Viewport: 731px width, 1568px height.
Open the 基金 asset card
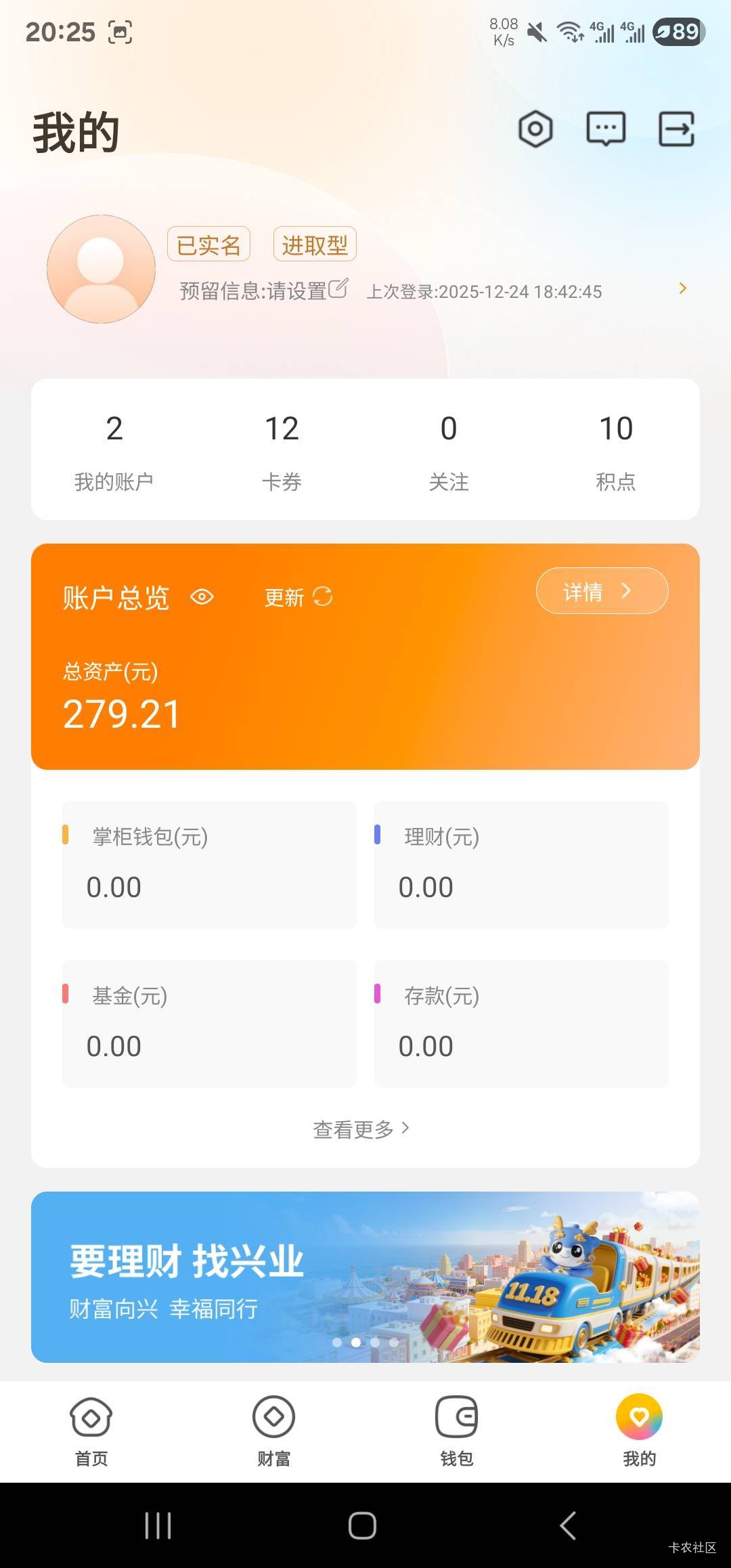[x=209, y=1024]
